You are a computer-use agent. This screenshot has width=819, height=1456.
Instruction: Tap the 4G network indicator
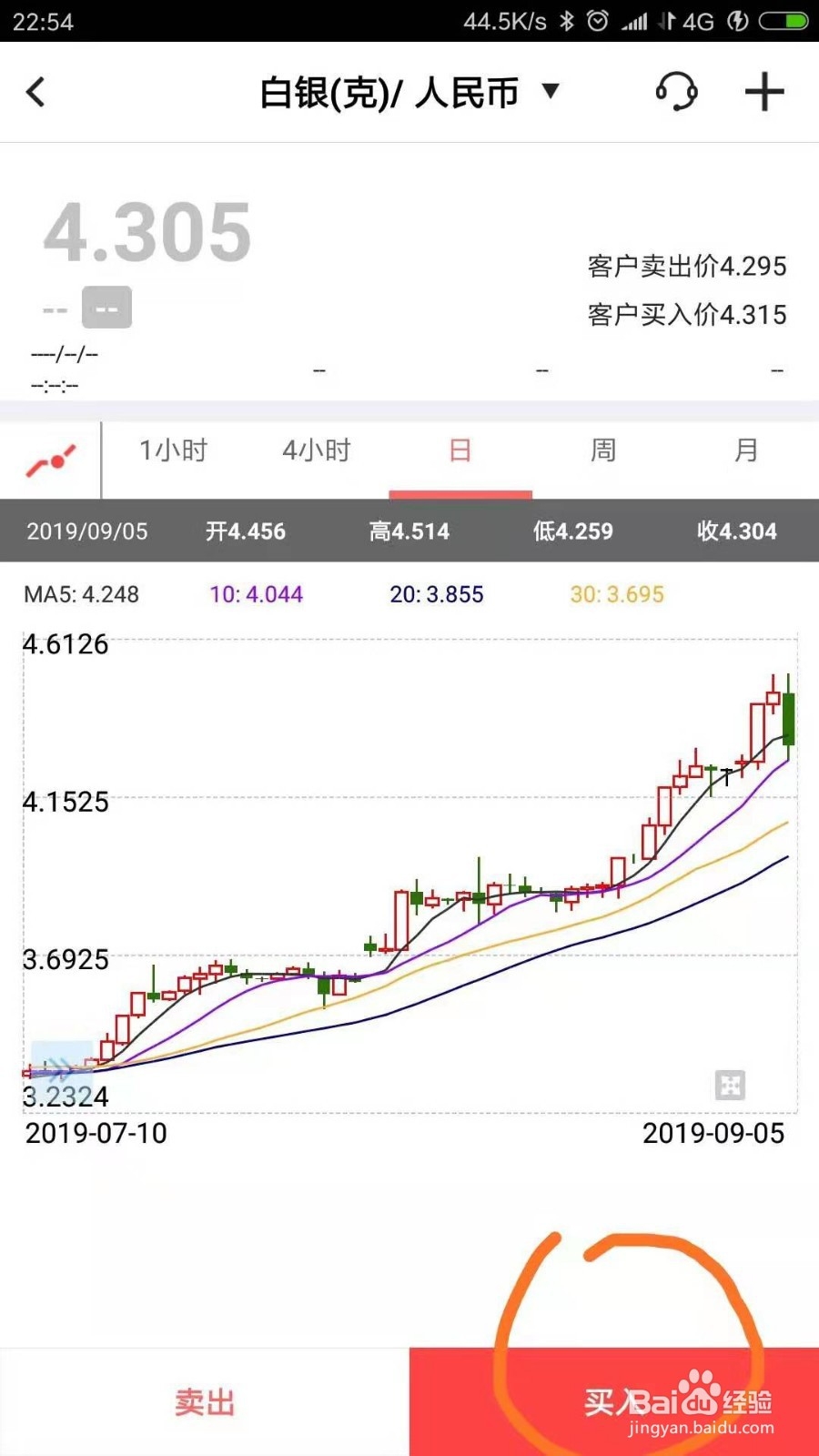(x=697, y=20)
